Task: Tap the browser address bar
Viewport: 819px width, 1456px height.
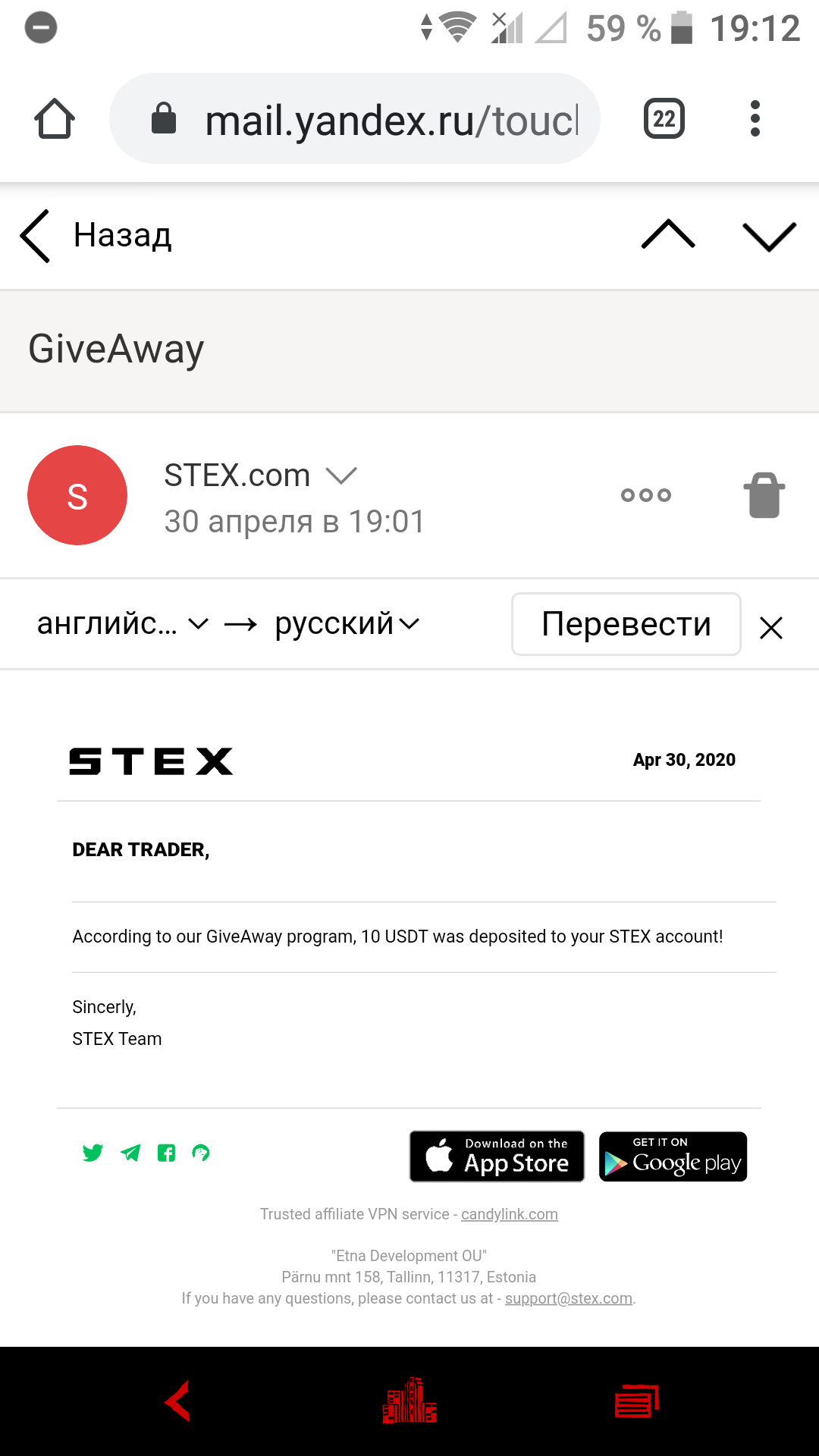Action: pyautogui.click(x=355, y=118)
